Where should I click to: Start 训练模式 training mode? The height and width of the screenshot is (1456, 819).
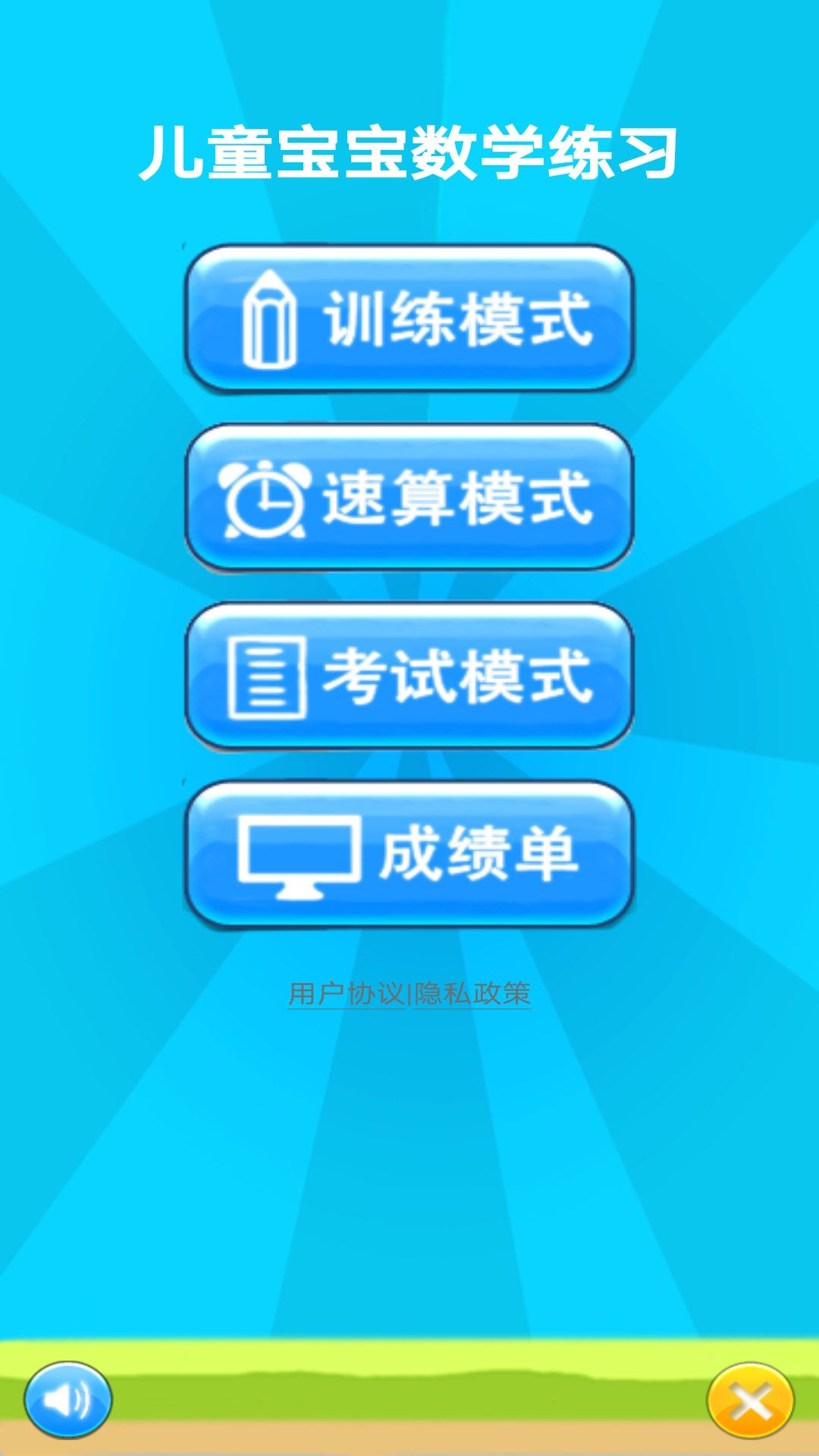tap(409, 318)
